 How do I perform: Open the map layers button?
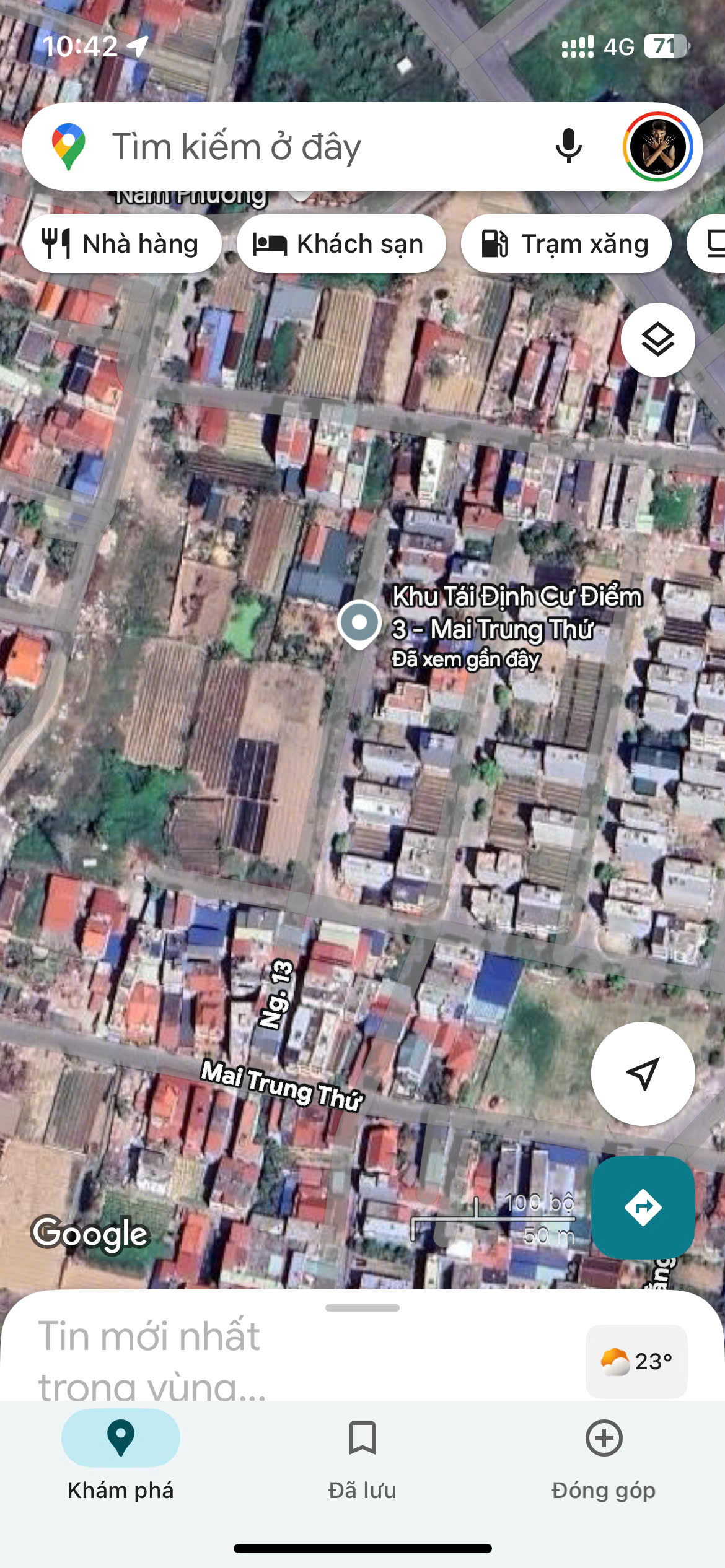click(x=657, y=340)
